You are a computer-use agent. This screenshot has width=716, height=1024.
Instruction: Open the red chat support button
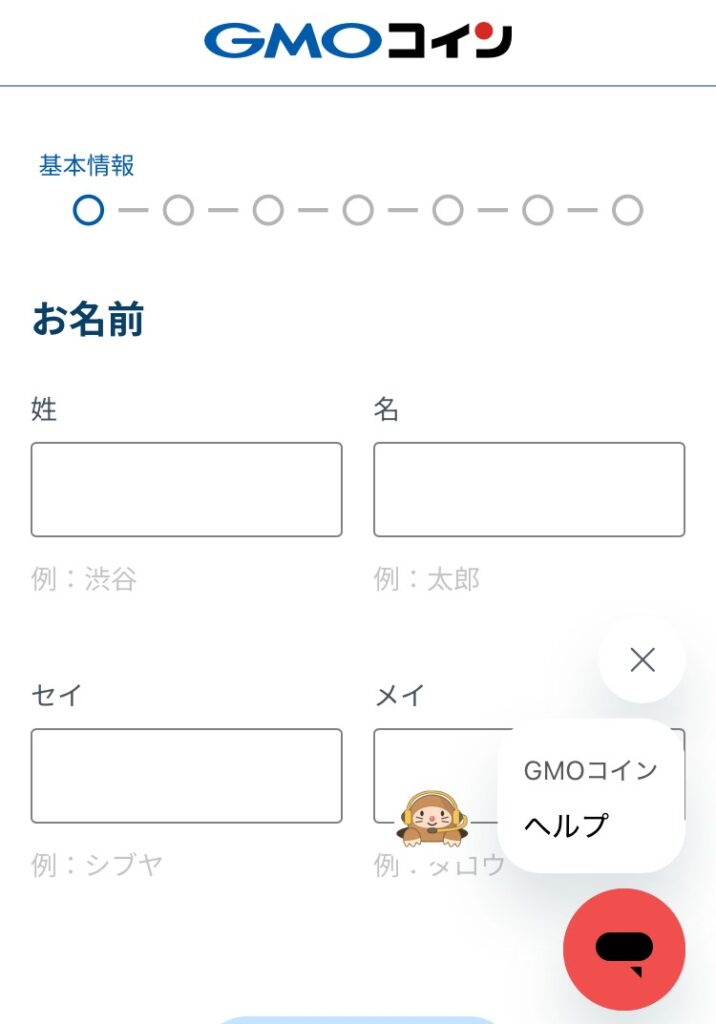pos(624,949)
